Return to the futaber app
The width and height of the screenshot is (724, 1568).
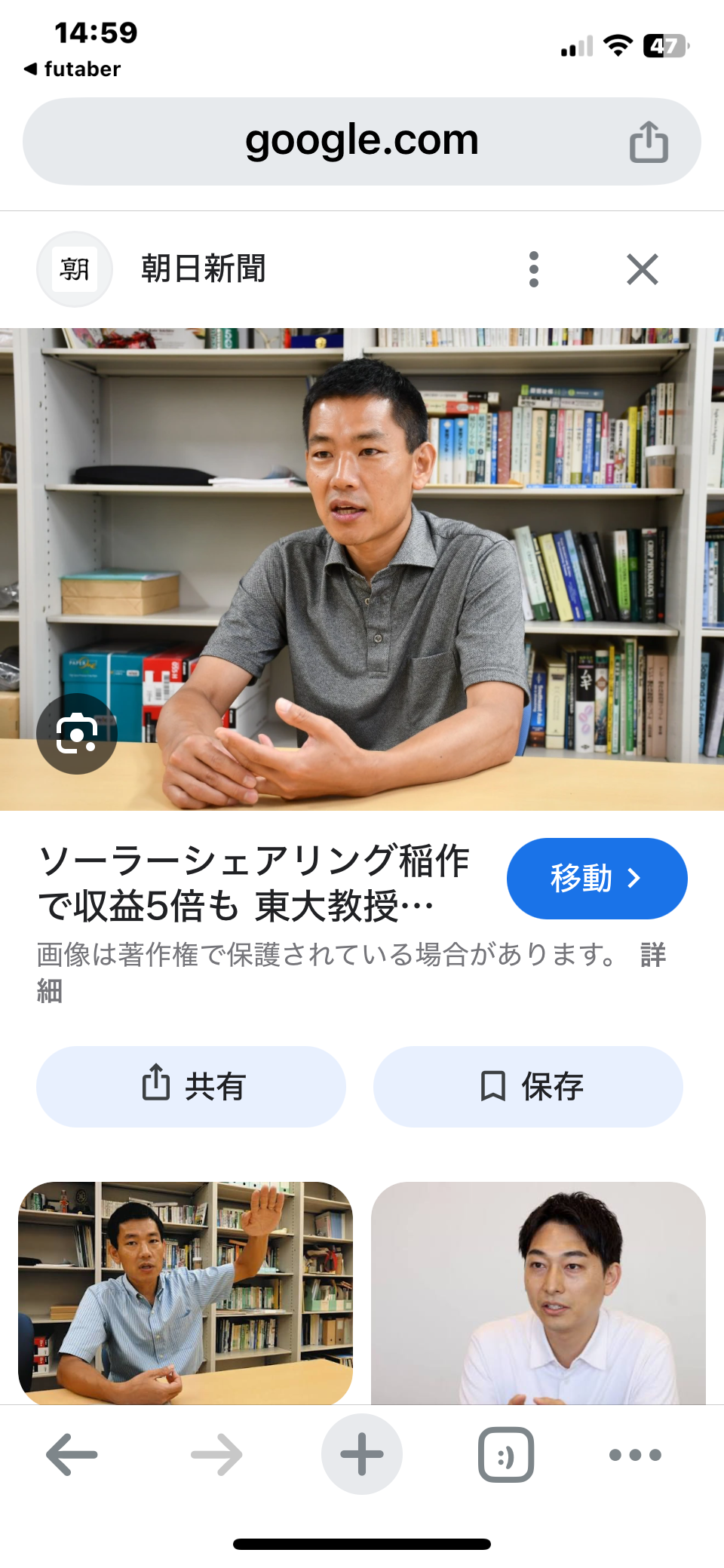tap(72, 69)
